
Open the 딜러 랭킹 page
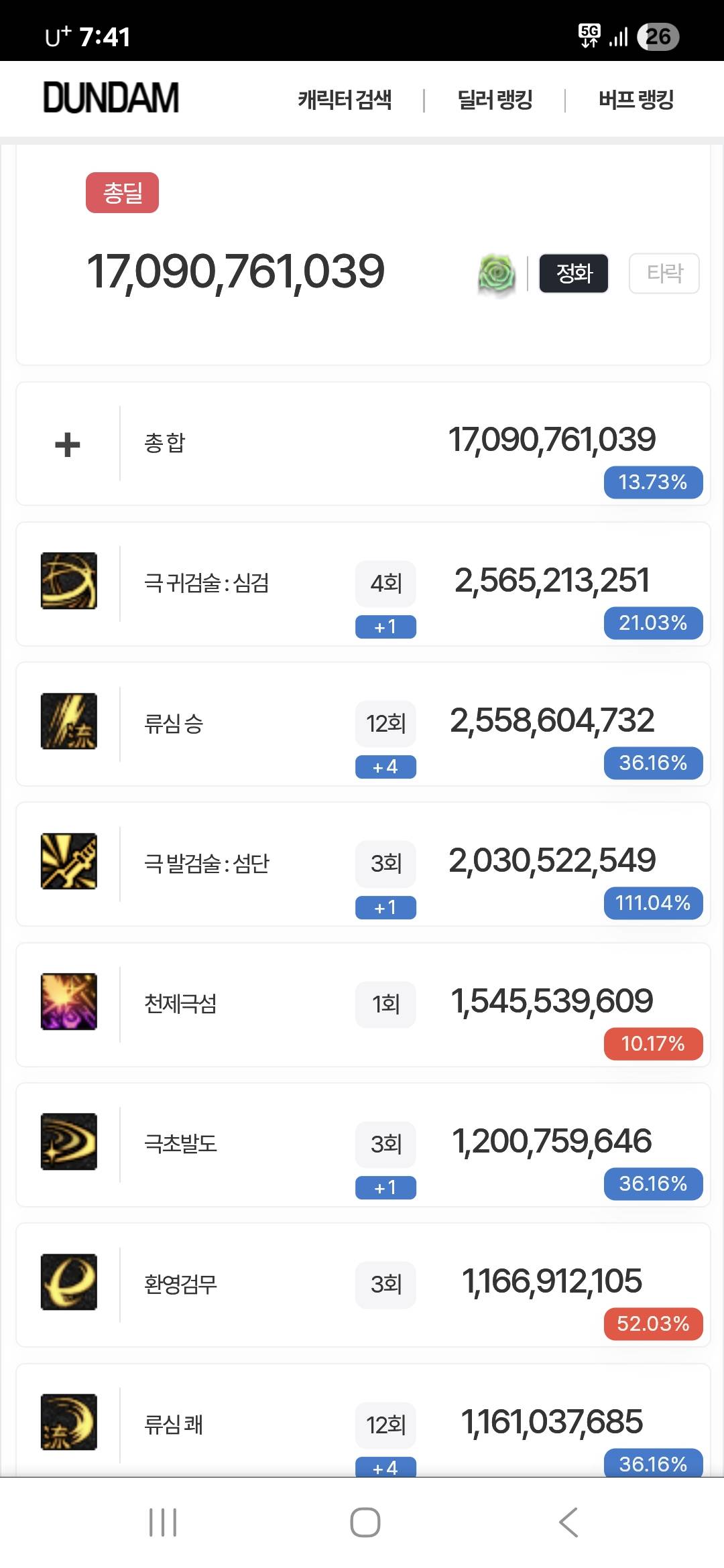click(x=495, y=100)
